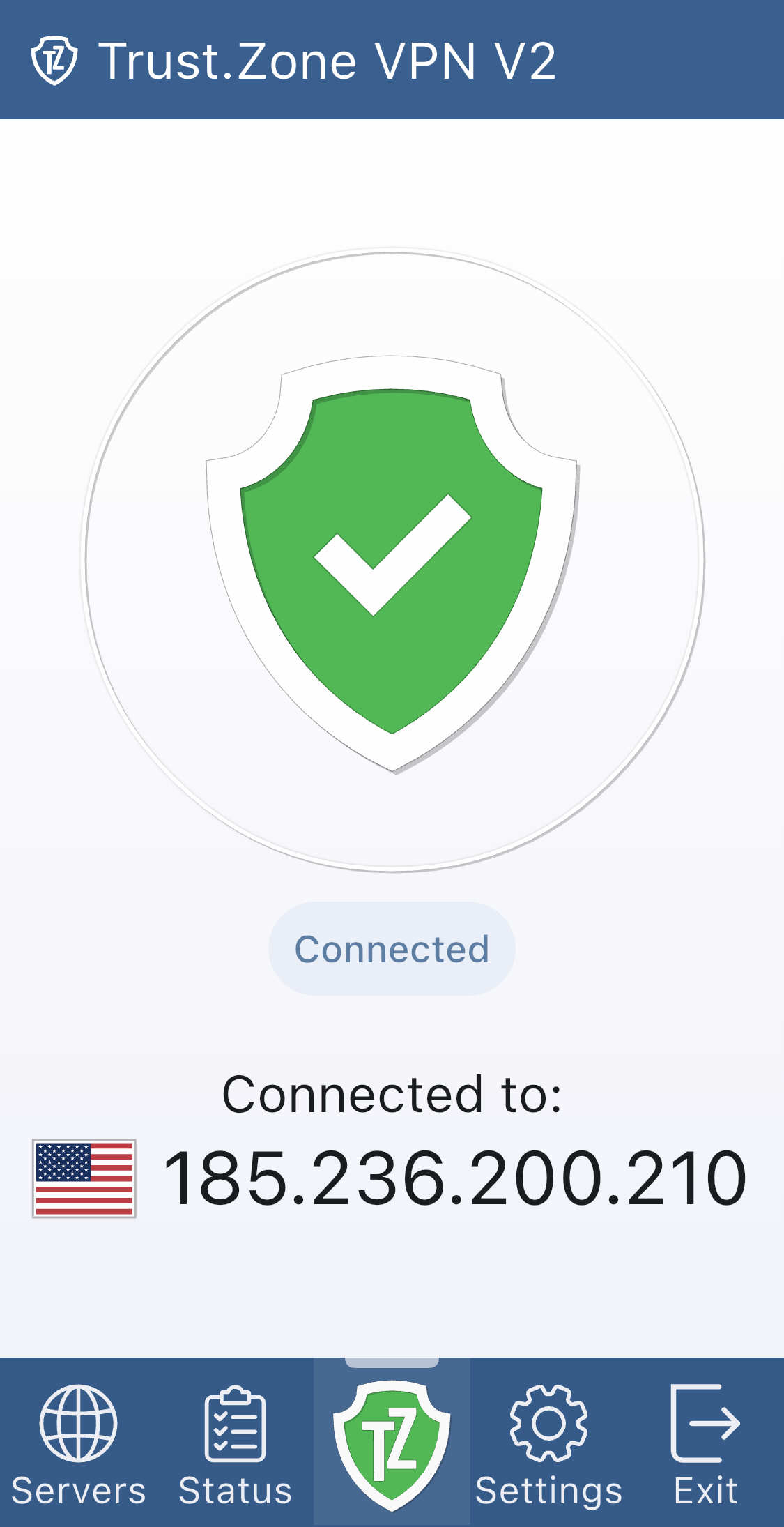The height and width of the screenshot is (1527, 784).
Task: Tap Exit to leave the app
Action: [x=705, y=1443]
